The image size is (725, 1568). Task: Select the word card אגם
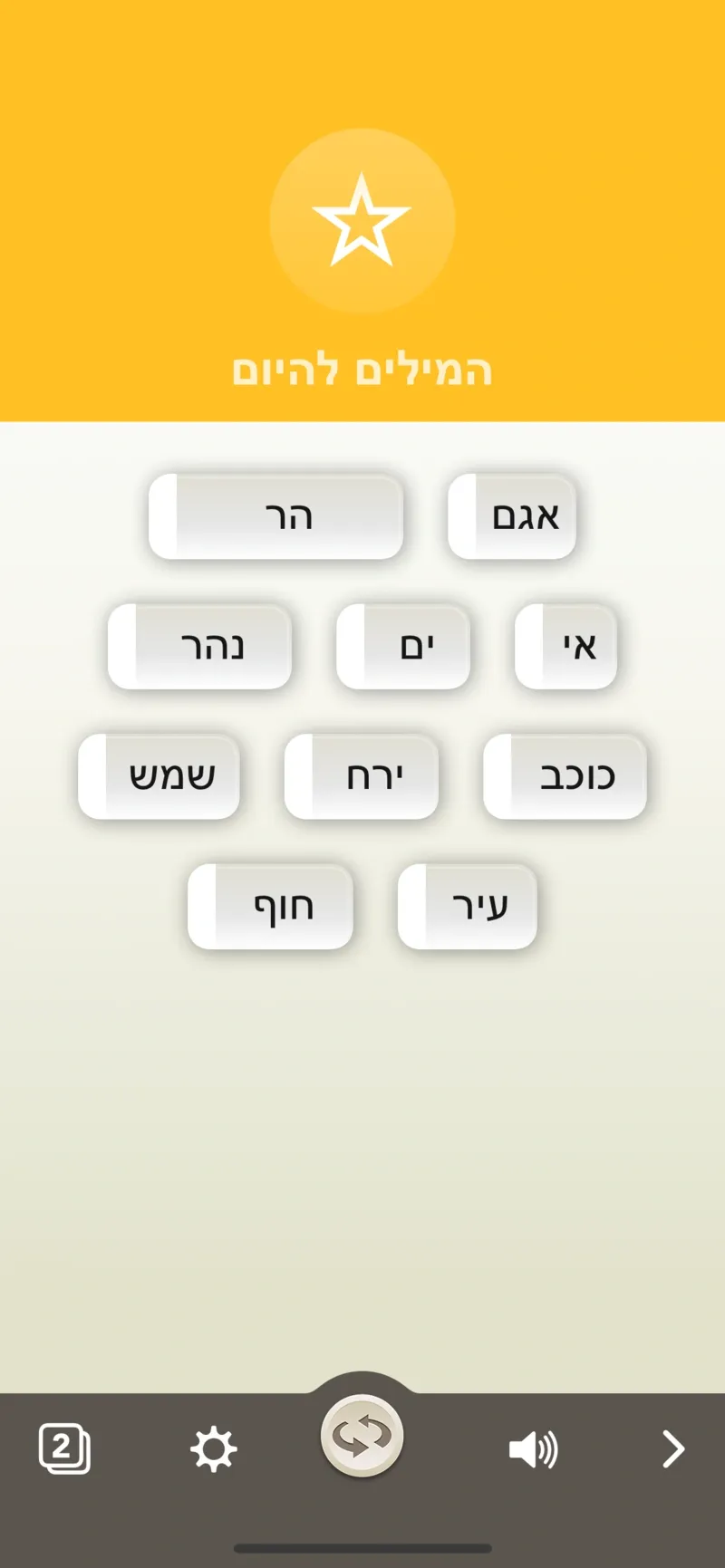[x=513, y=516]
